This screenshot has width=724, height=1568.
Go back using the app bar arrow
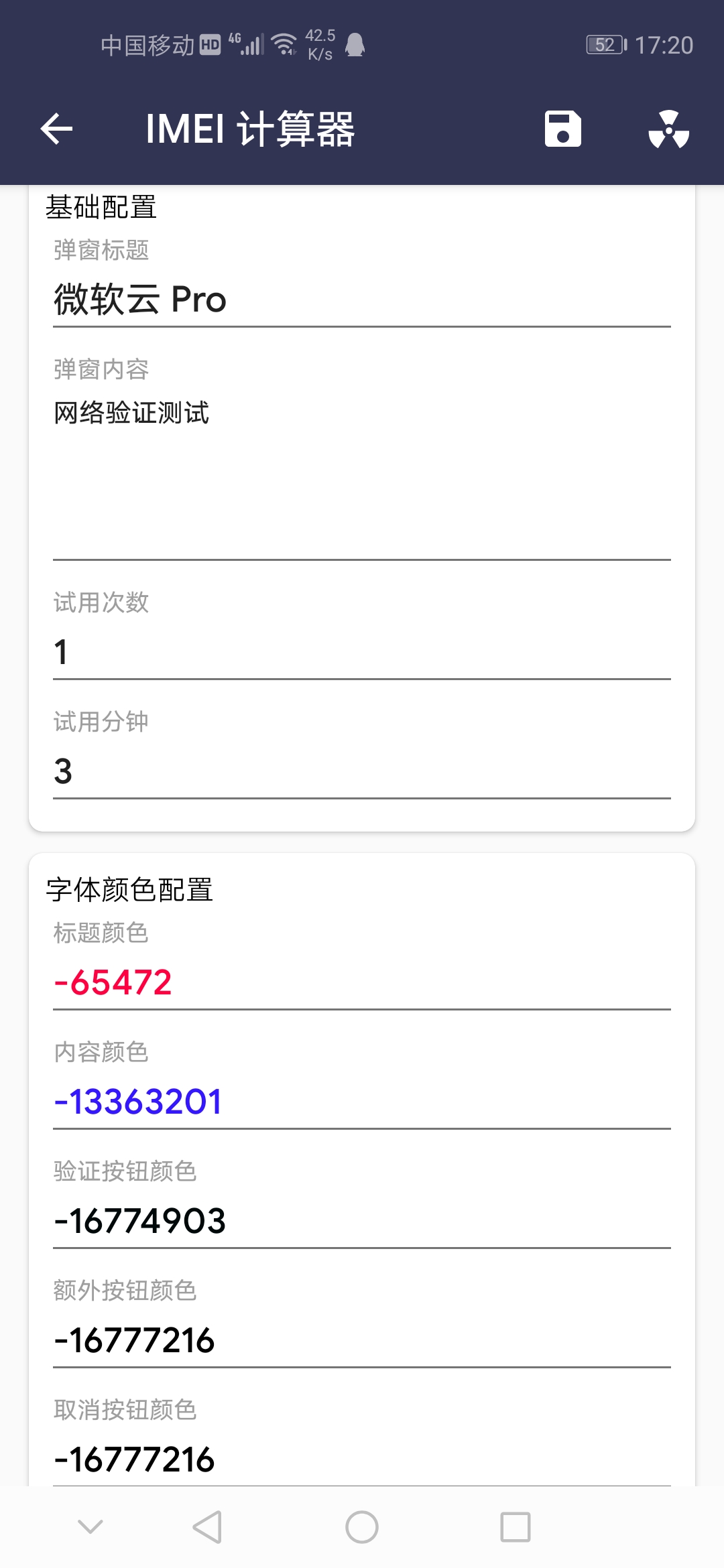[x=56, y=129]
